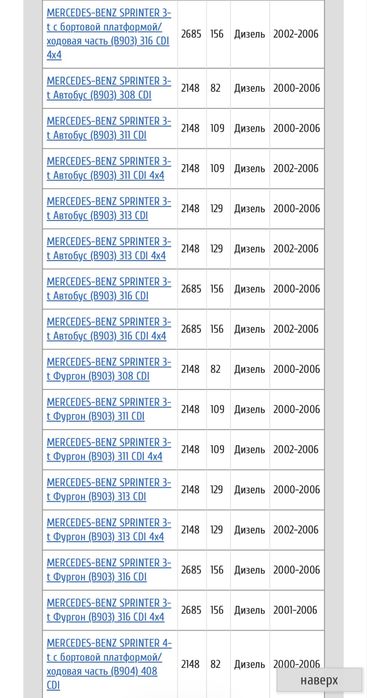Image resolution: width=367 pixels, height=698 pixels.
Task: Open Sprinter 3-t Фургон 316 CDI 4x4 link
Action: pyautogui.click(x=109, y=610)
